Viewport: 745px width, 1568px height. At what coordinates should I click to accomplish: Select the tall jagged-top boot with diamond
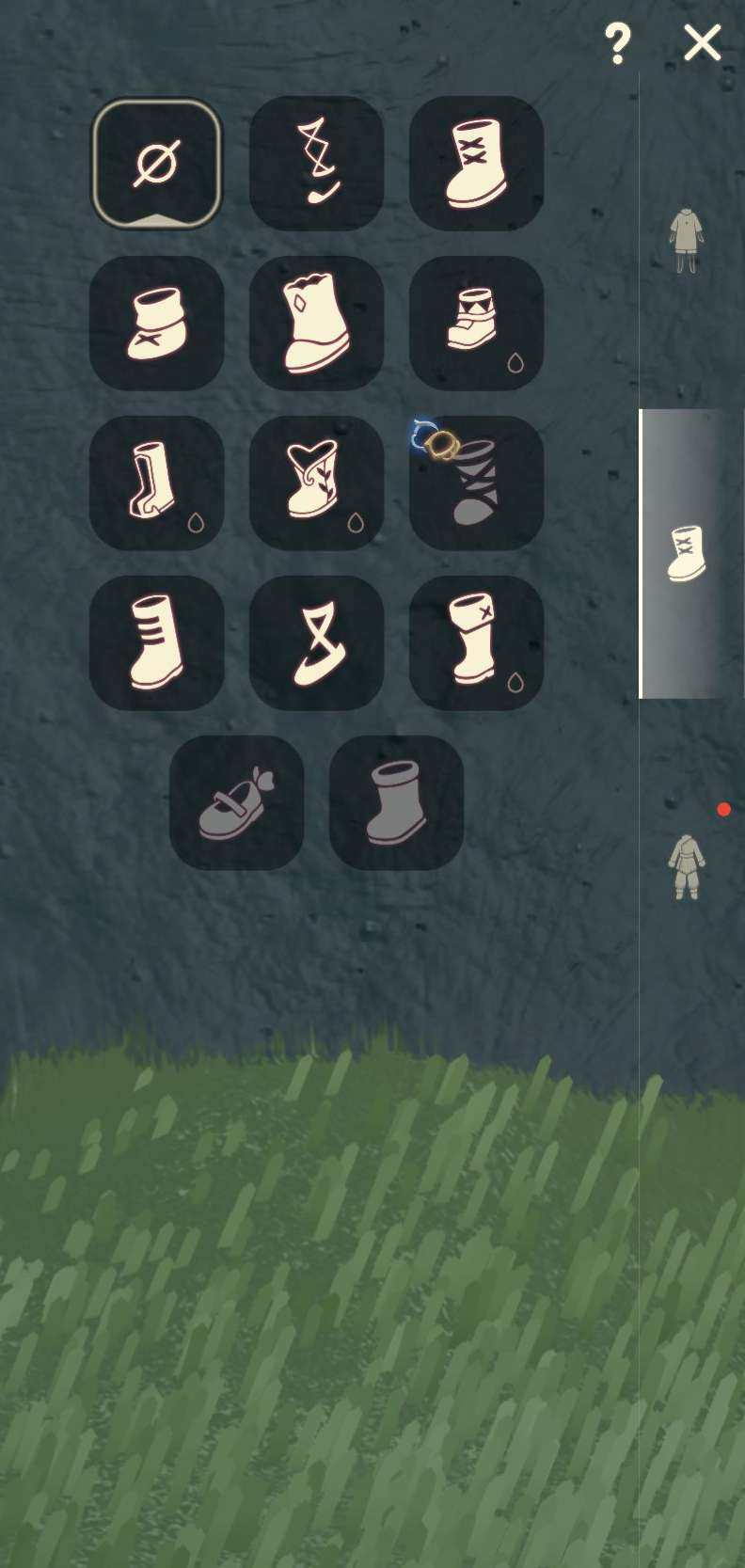pyautogui.click(x=316, y=324)
